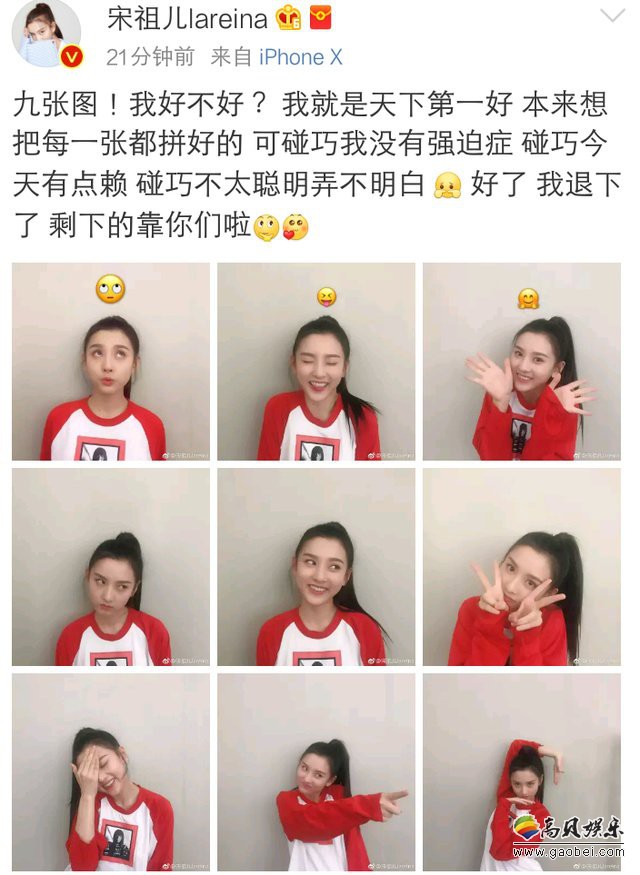This screenshot has height=875, width=640.
Task: View the smiling side-glance photo in the center
Action: (x=316, y=567)
